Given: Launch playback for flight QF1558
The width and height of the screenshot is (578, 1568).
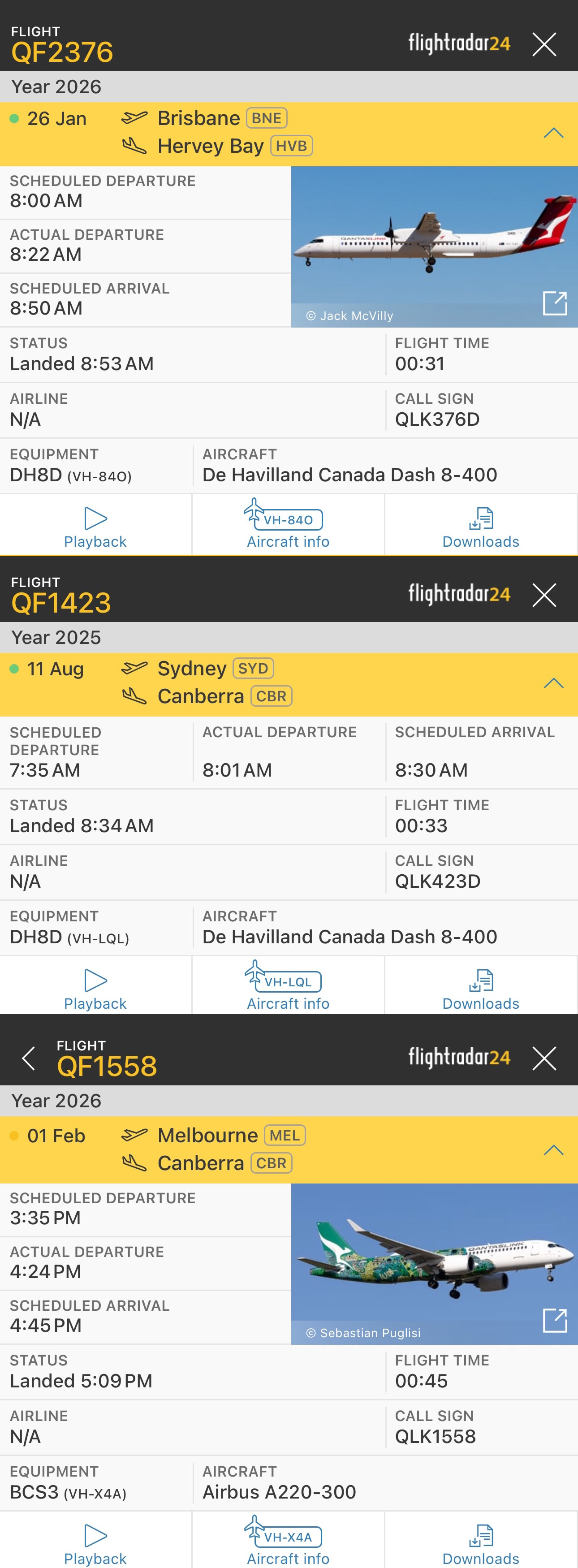Looking at the screenshot, I should click(x=95, y=1544).
